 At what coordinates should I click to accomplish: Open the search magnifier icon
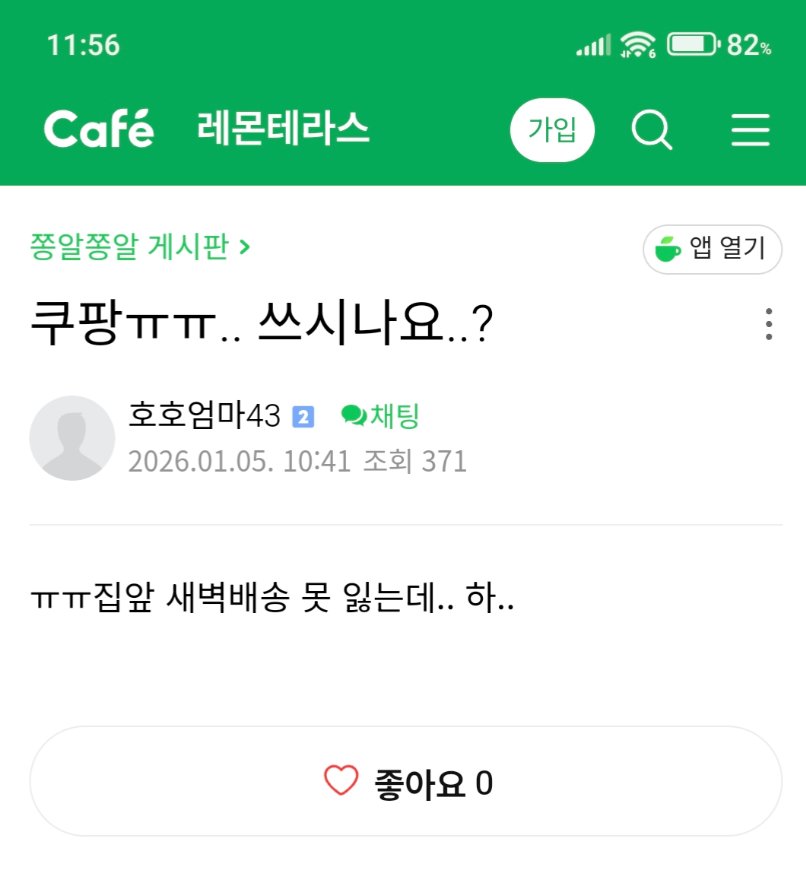pos(652,130)
